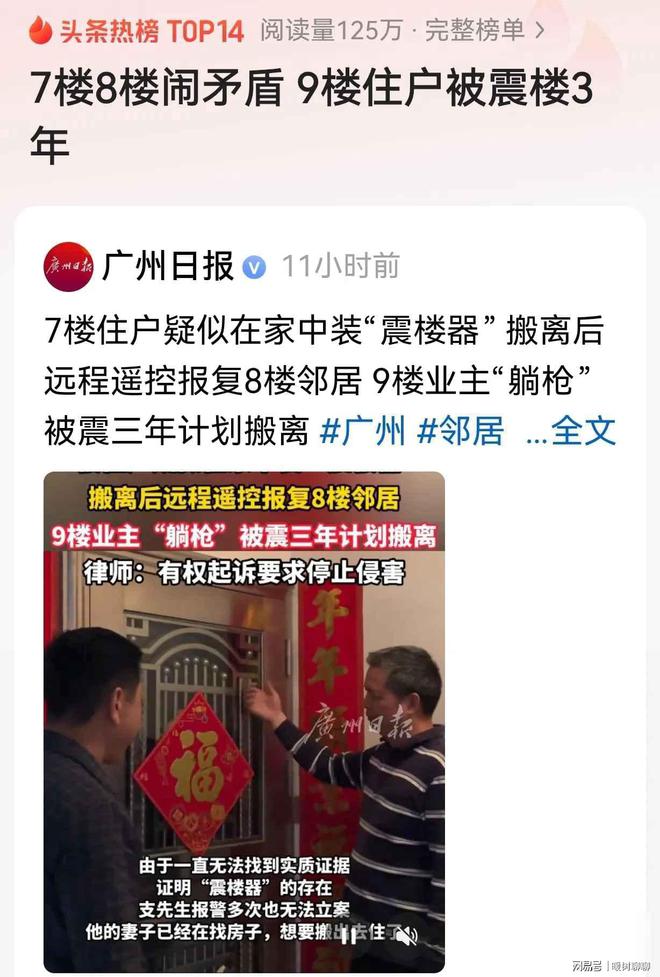Play the 广州日报 video about 震楼器

point(244,720)
